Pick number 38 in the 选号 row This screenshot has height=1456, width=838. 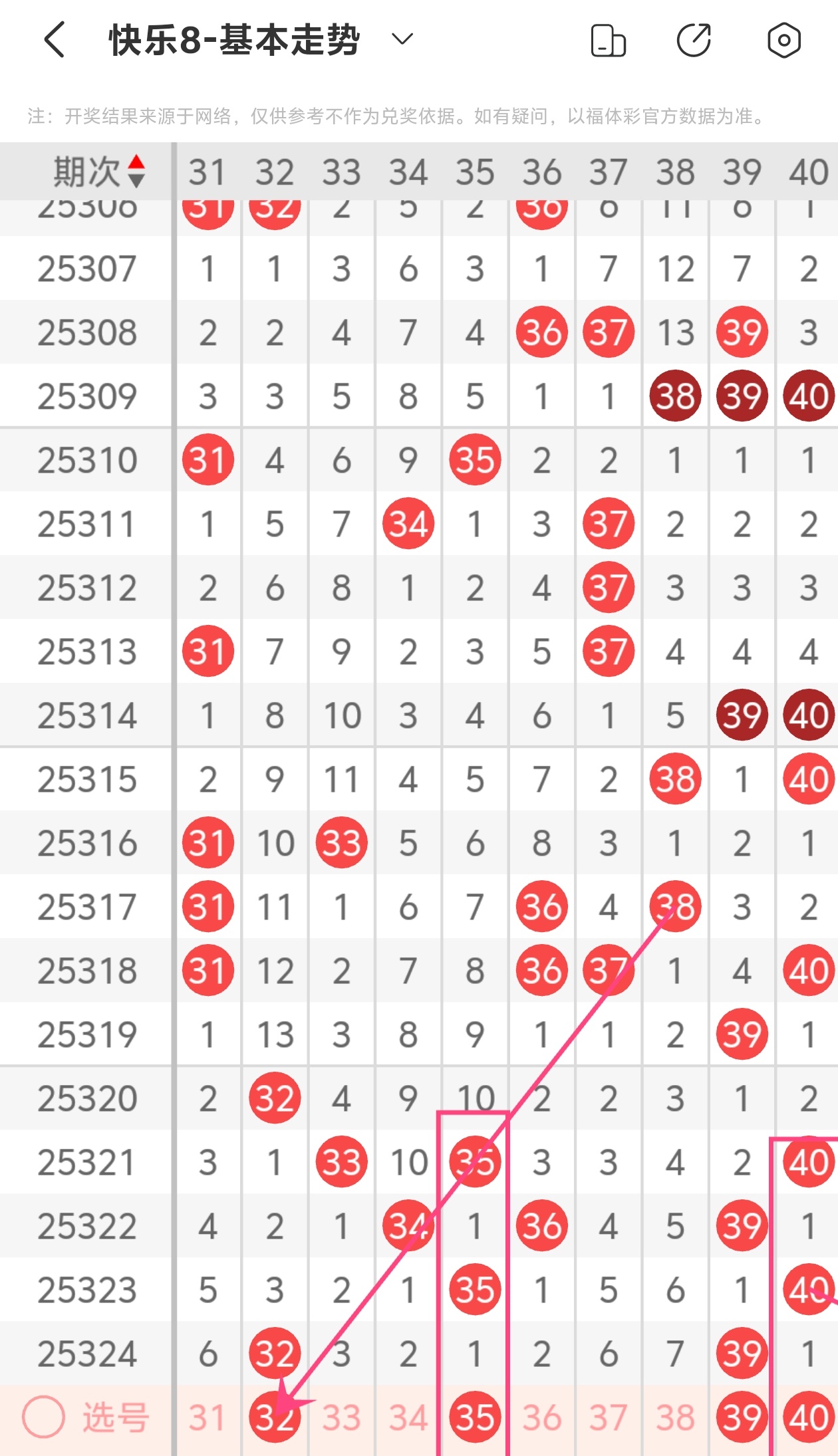coord(675,1417)
